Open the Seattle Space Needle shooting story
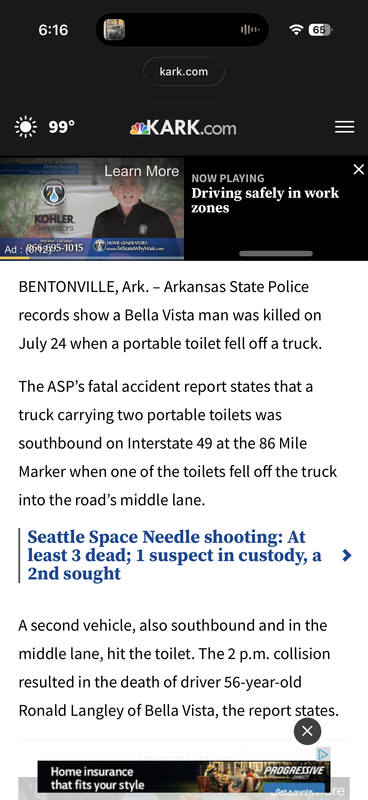The image size is (368, 800). pyautogui.click(x=175, y=555)
